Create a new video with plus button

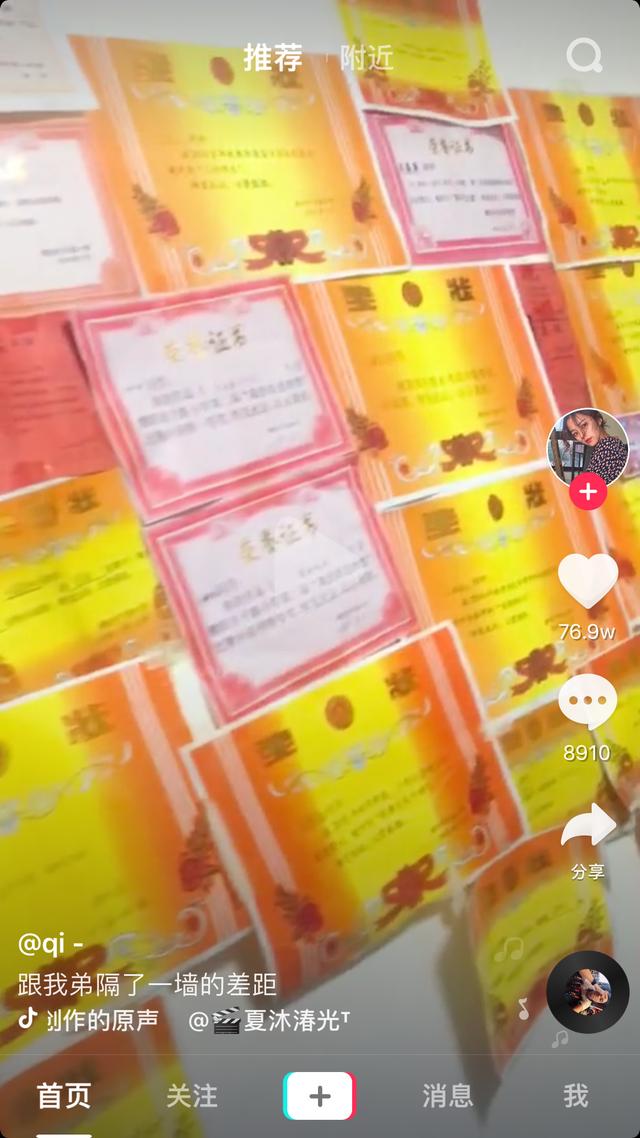click(x=319, y=1096)
